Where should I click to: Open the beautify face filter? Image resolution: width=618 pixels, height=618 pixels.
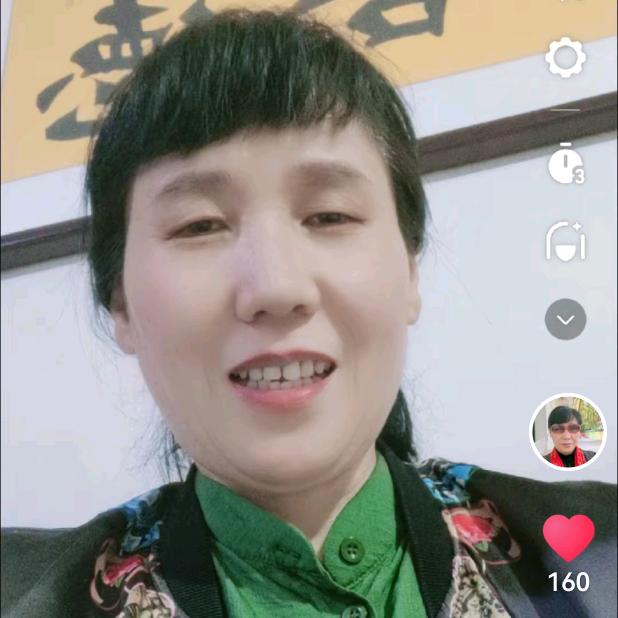pyautogui.click(x=565, y=243)
